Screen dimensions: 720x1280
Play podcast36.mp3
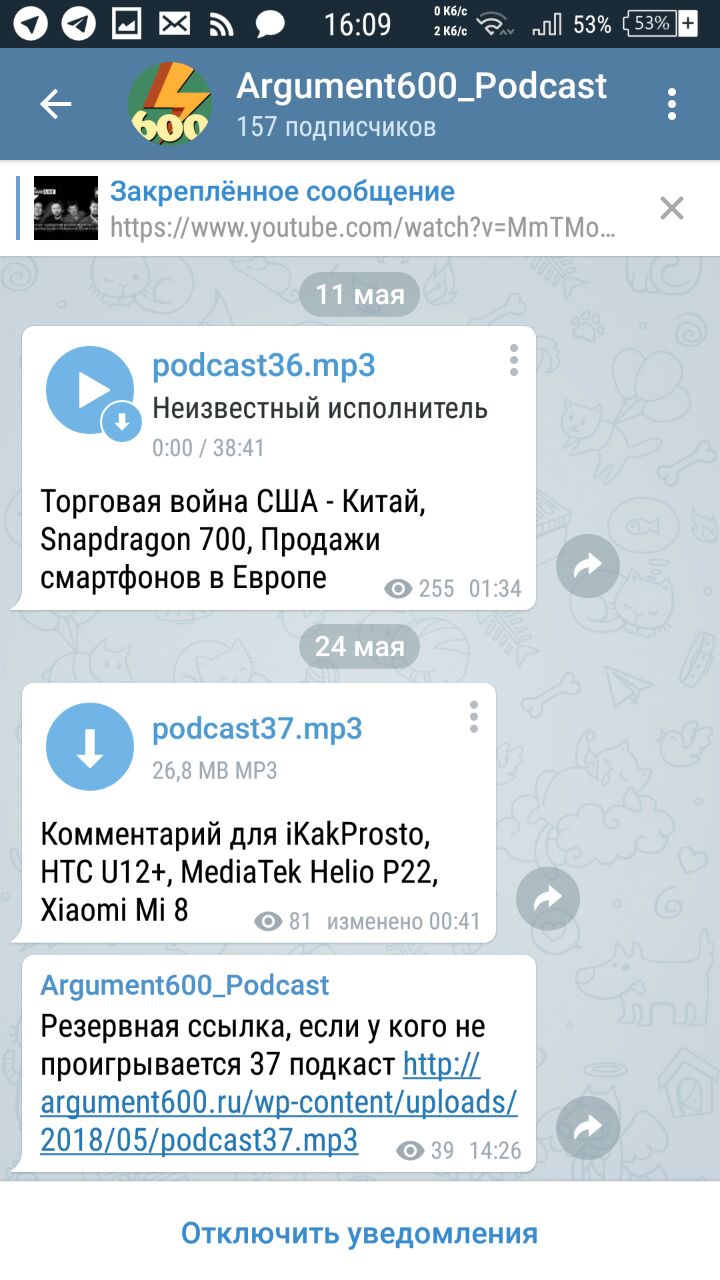pos(89,390)
